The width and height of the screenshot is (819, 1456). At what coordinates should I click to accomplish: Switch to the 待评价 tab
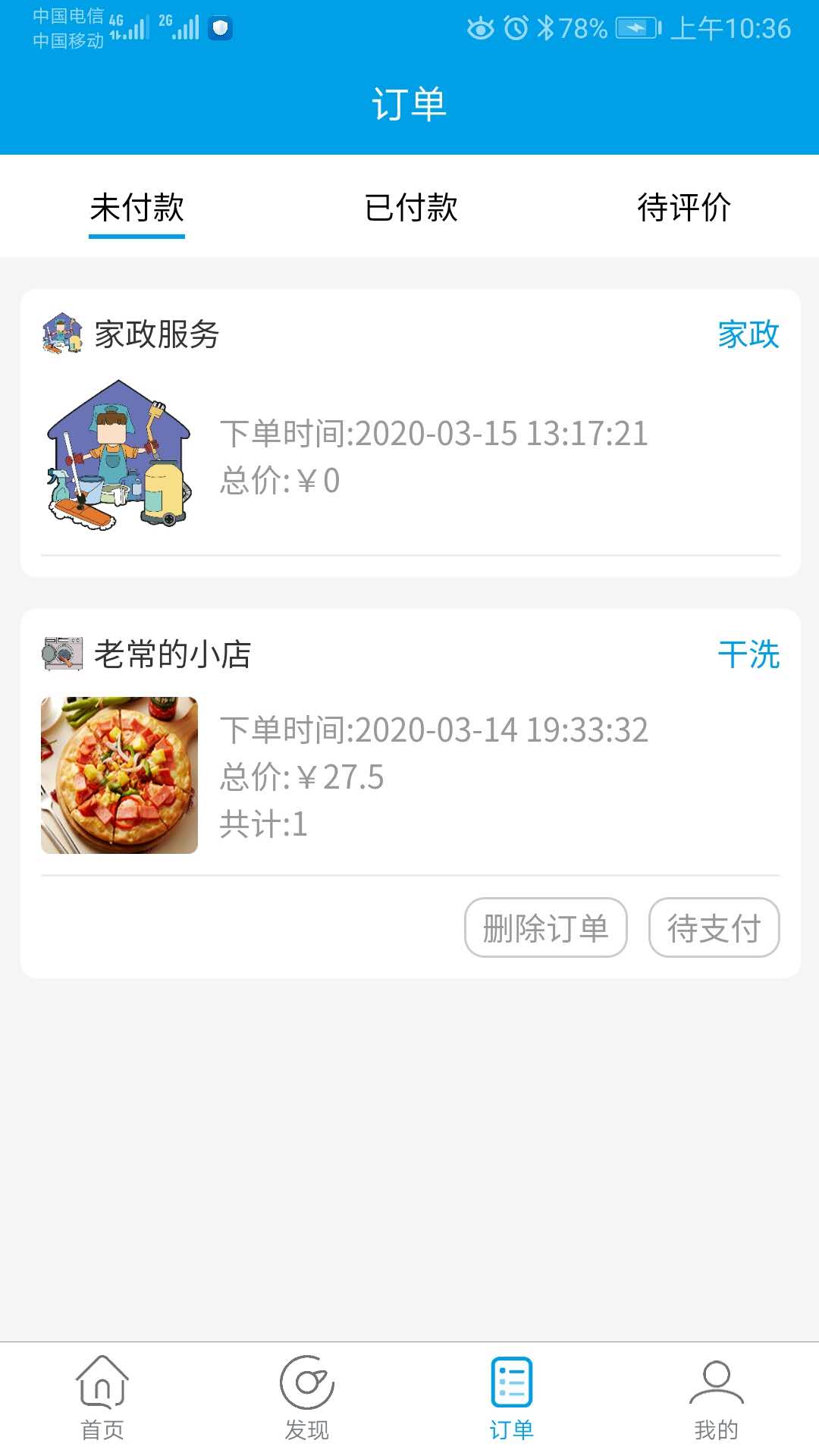[684, 207]
